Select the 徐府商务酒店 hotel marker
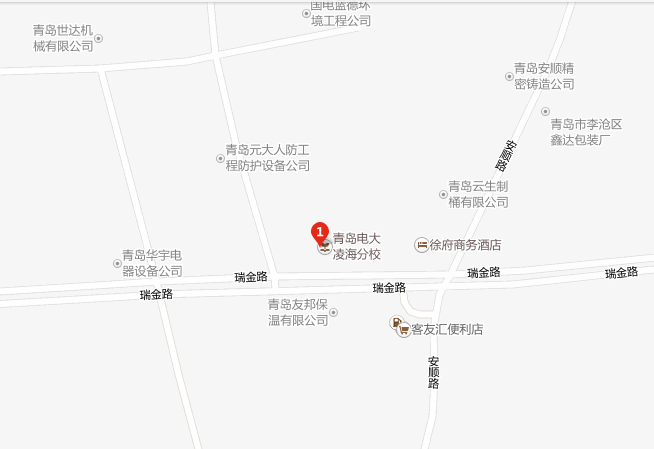Viewport: 654px width, 449px height. pos(422,245)
